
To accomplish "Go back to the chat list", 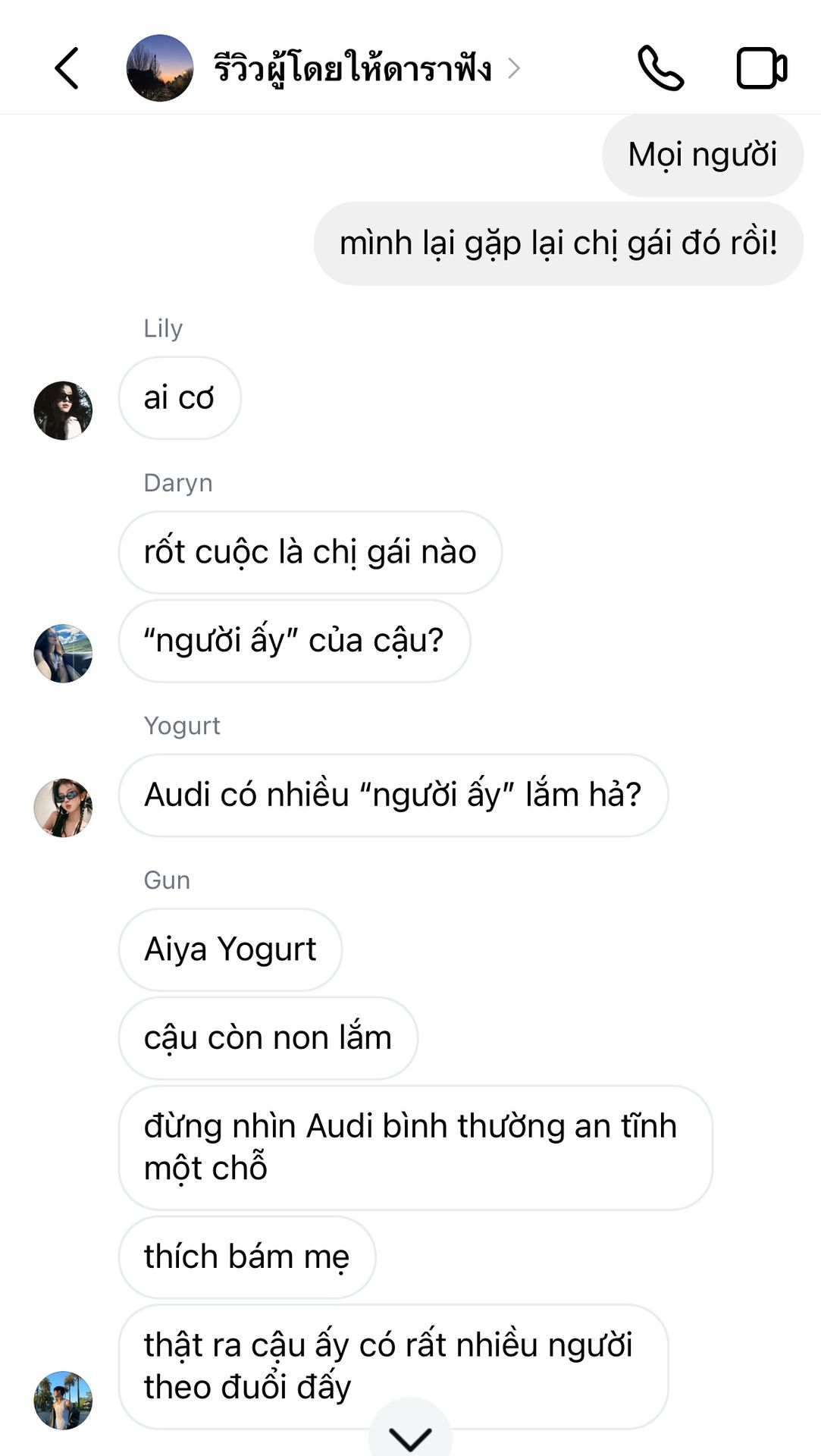I will (x=67, y=68).
